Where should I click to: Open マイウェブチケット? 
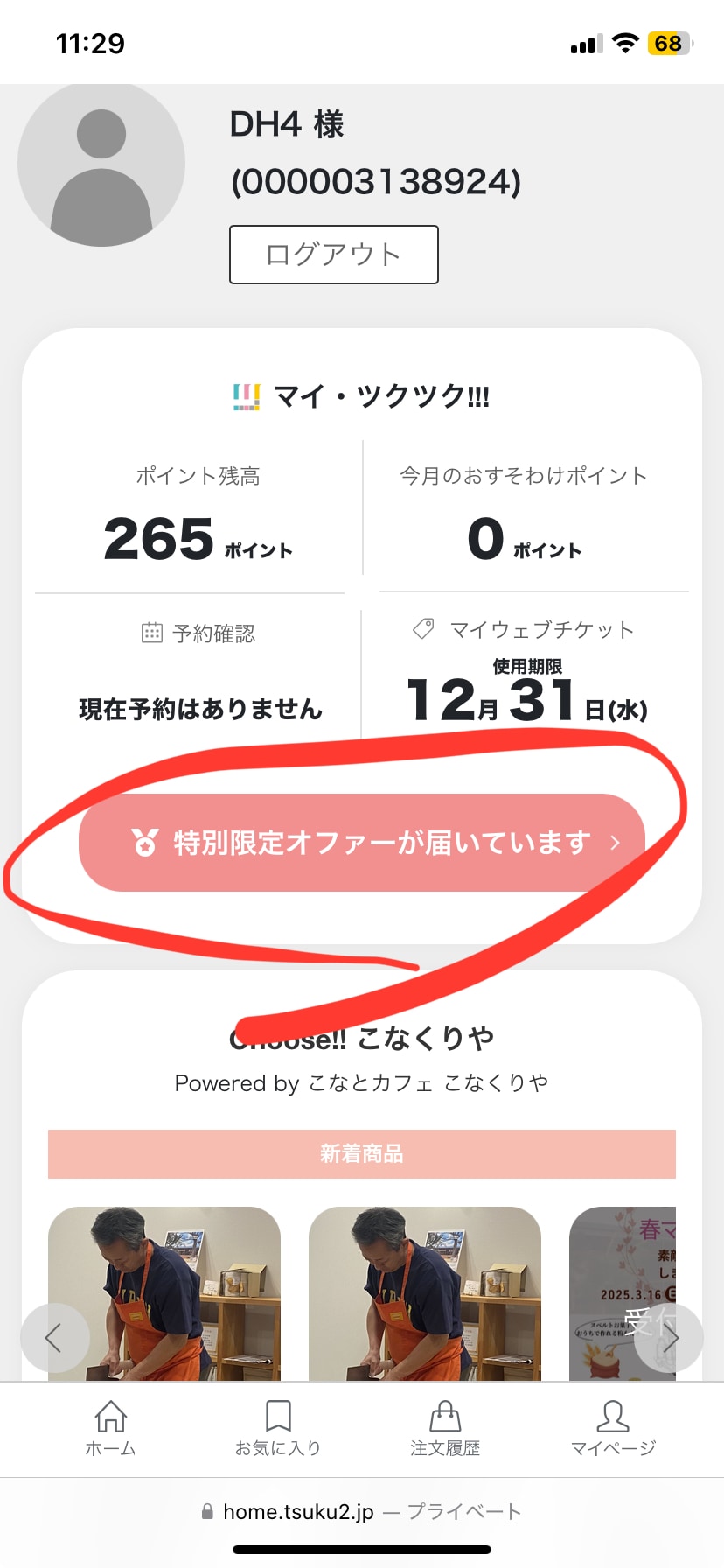(525, 630)
